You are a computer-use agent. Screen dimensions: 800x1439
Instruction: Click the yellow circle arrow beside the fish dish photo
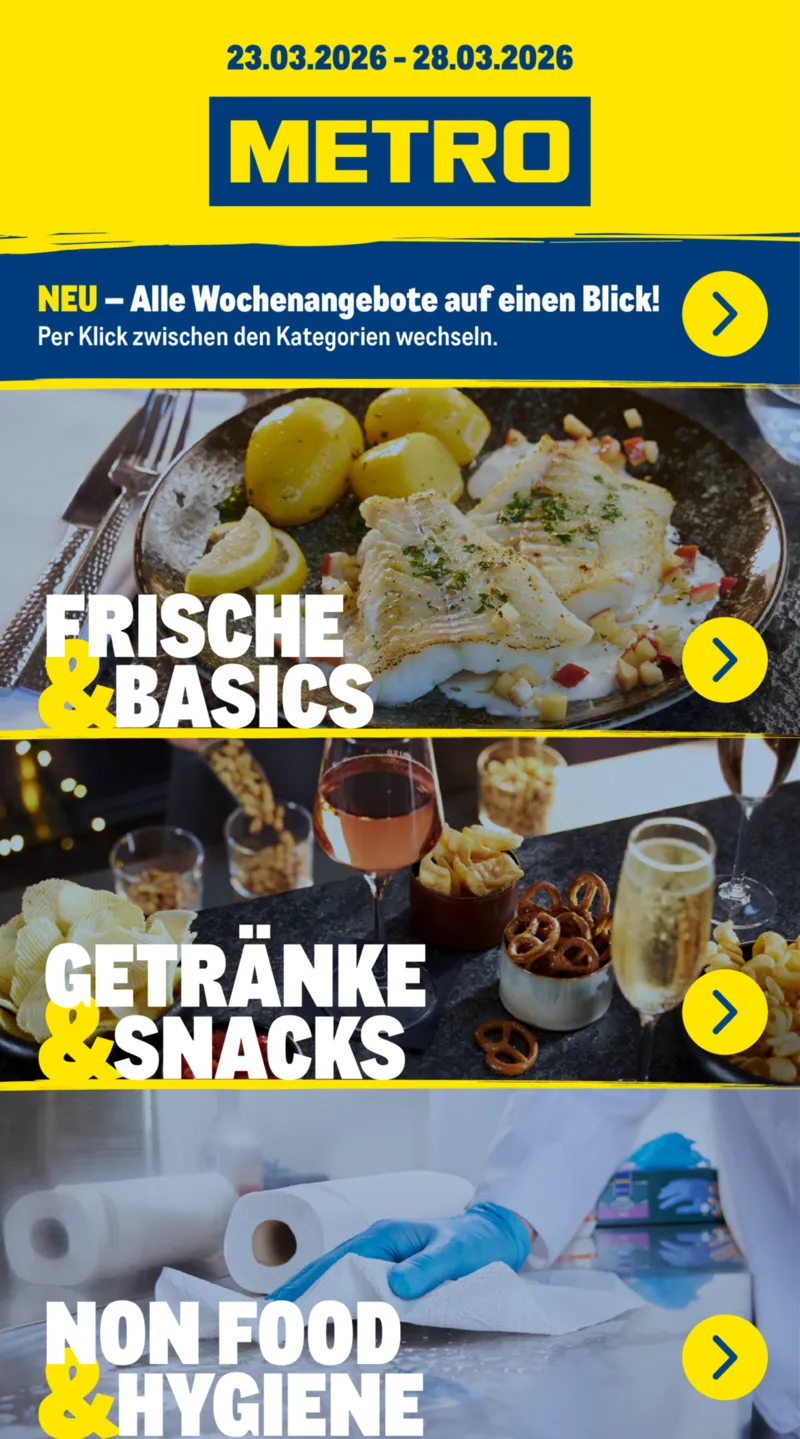(x=722, y=656)
